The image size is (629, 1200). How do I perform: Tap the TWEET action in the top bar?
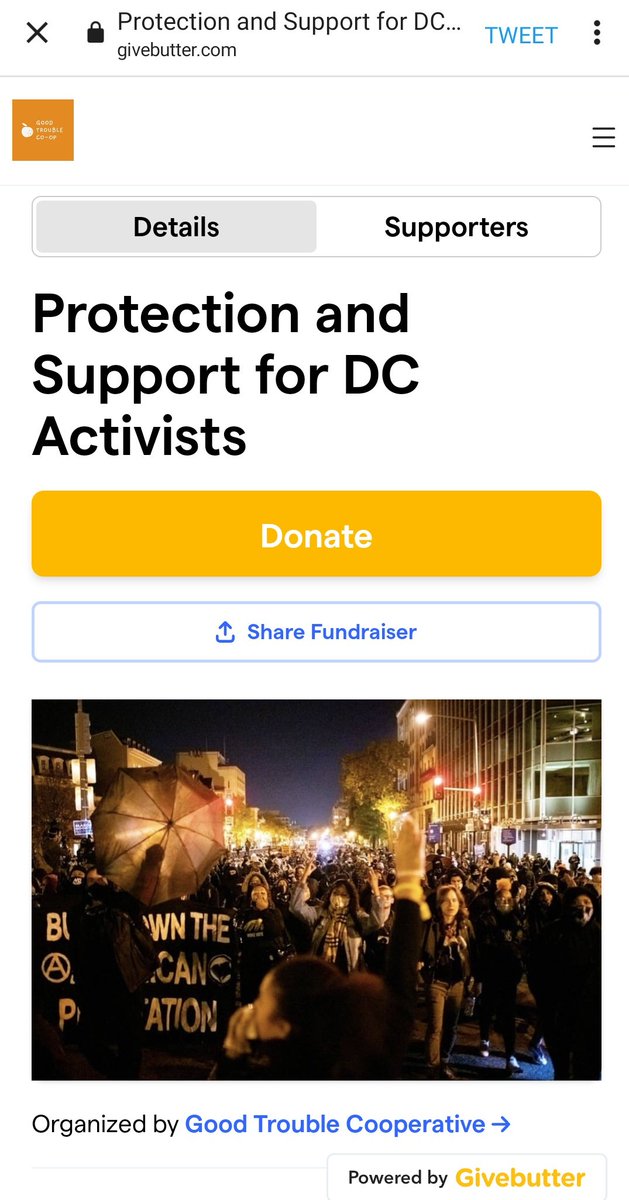(x=520, y=35)
